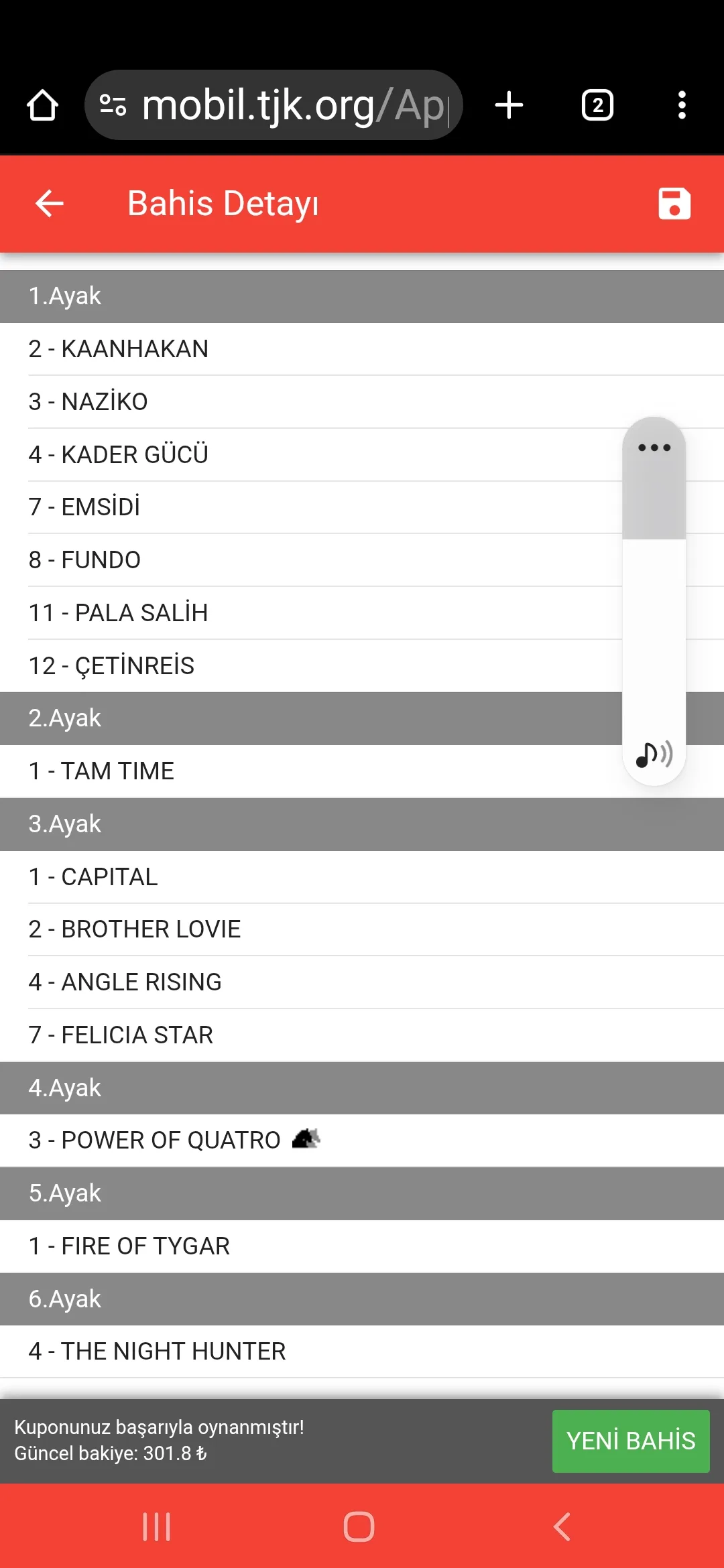Go to the system home screen
The image size is (724, 1568).
coord(359,1527)
